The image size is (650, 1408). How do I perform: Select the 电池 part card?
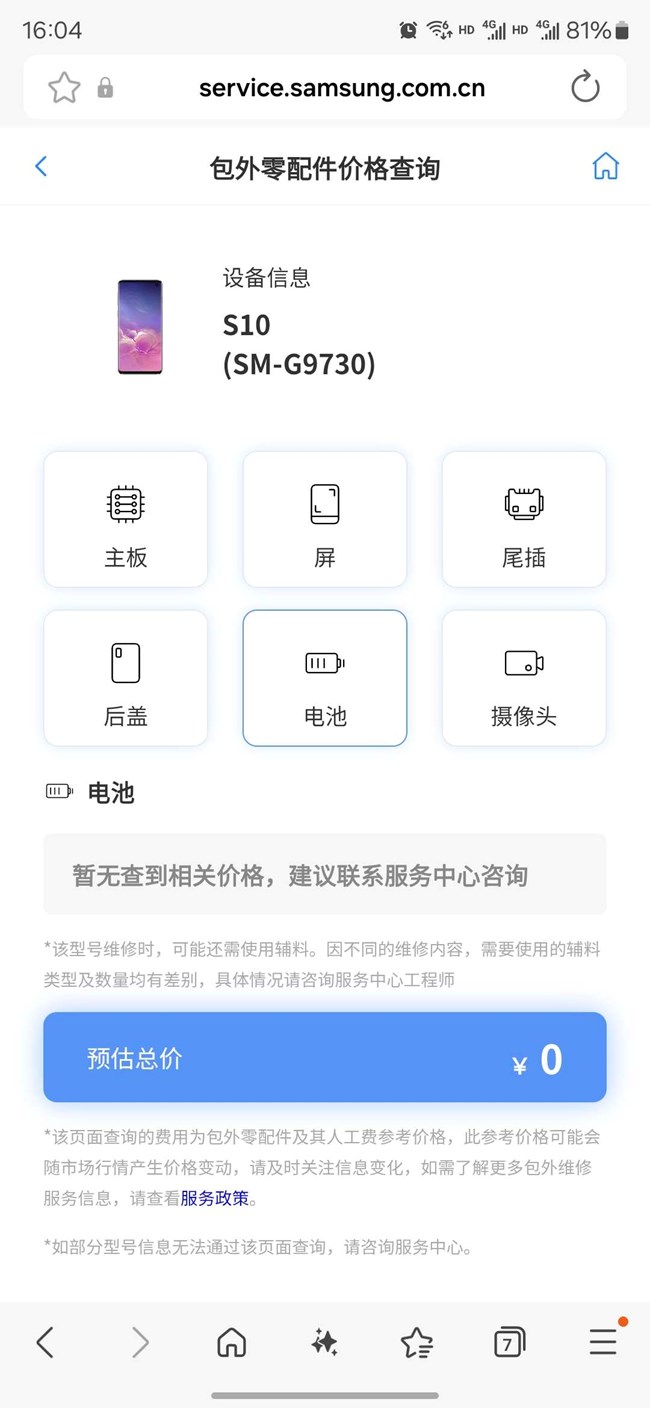pos(325,678)
